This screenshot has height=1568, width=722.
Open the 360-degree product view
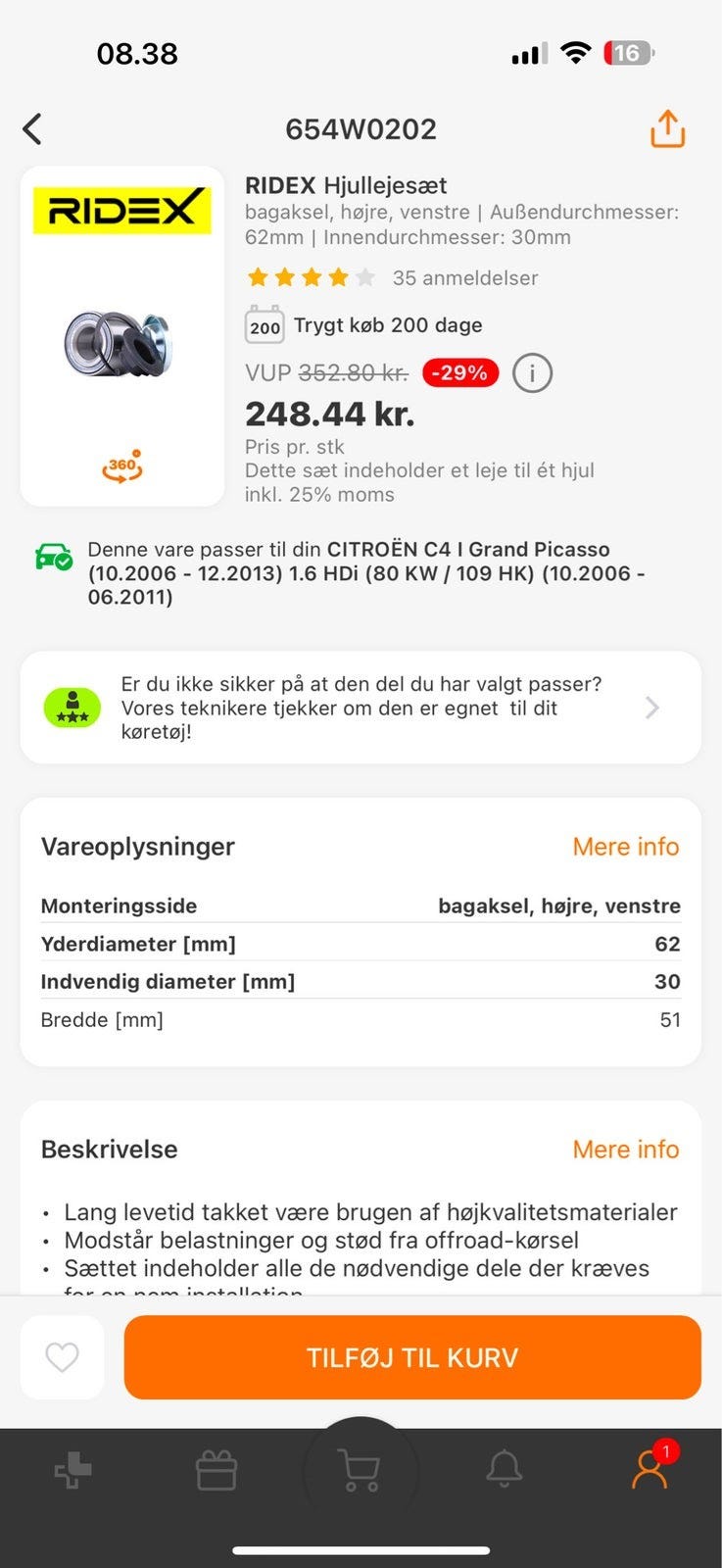click(121, 465)
